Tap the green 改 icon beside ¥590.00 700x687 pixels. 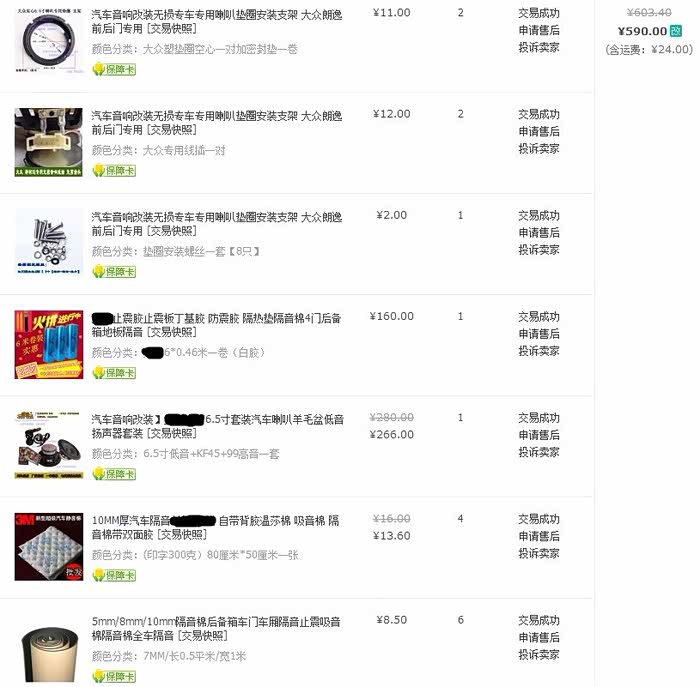click(676, 31)
